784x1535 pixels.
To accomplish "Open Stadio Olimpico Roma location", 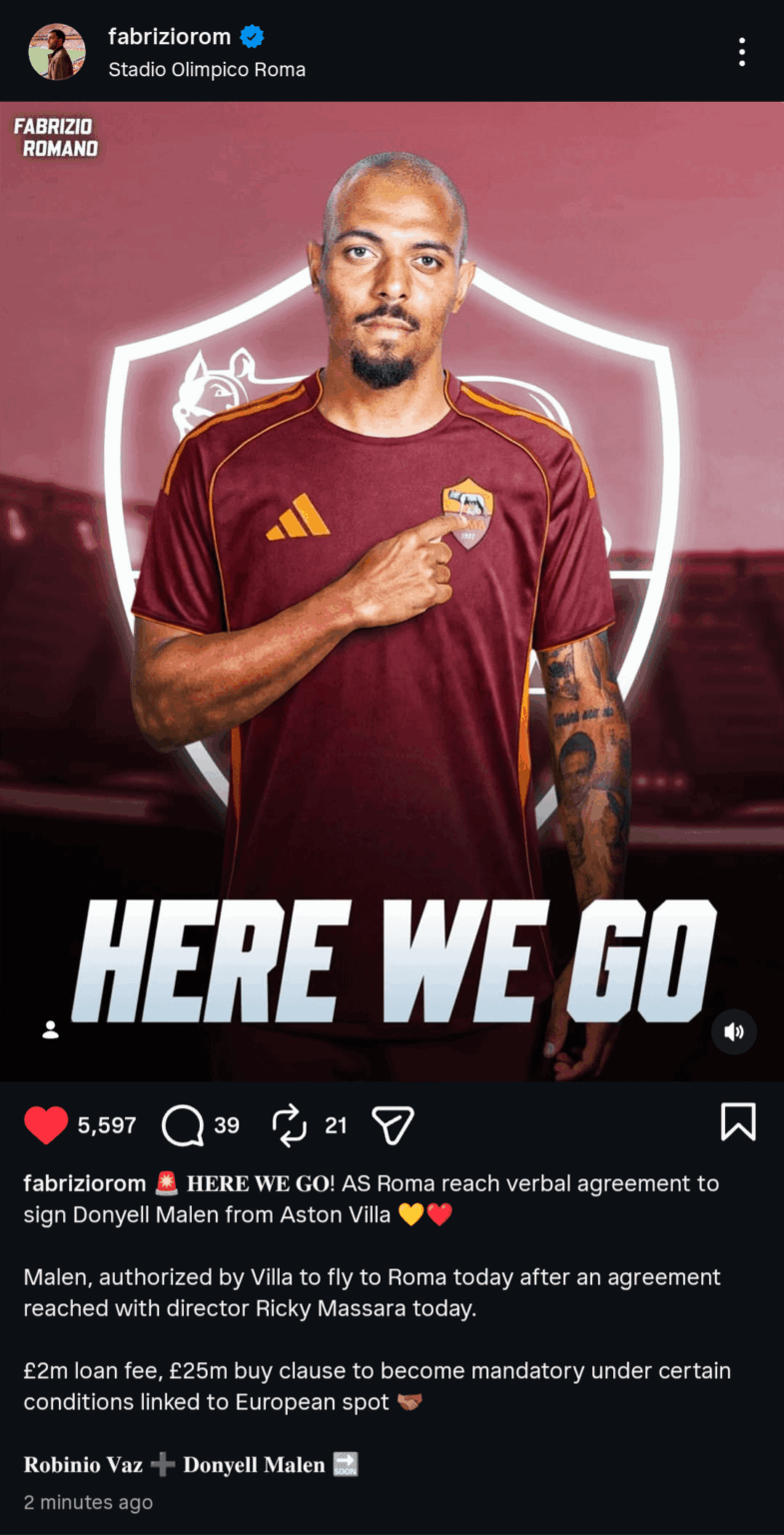I will (207, 70).
